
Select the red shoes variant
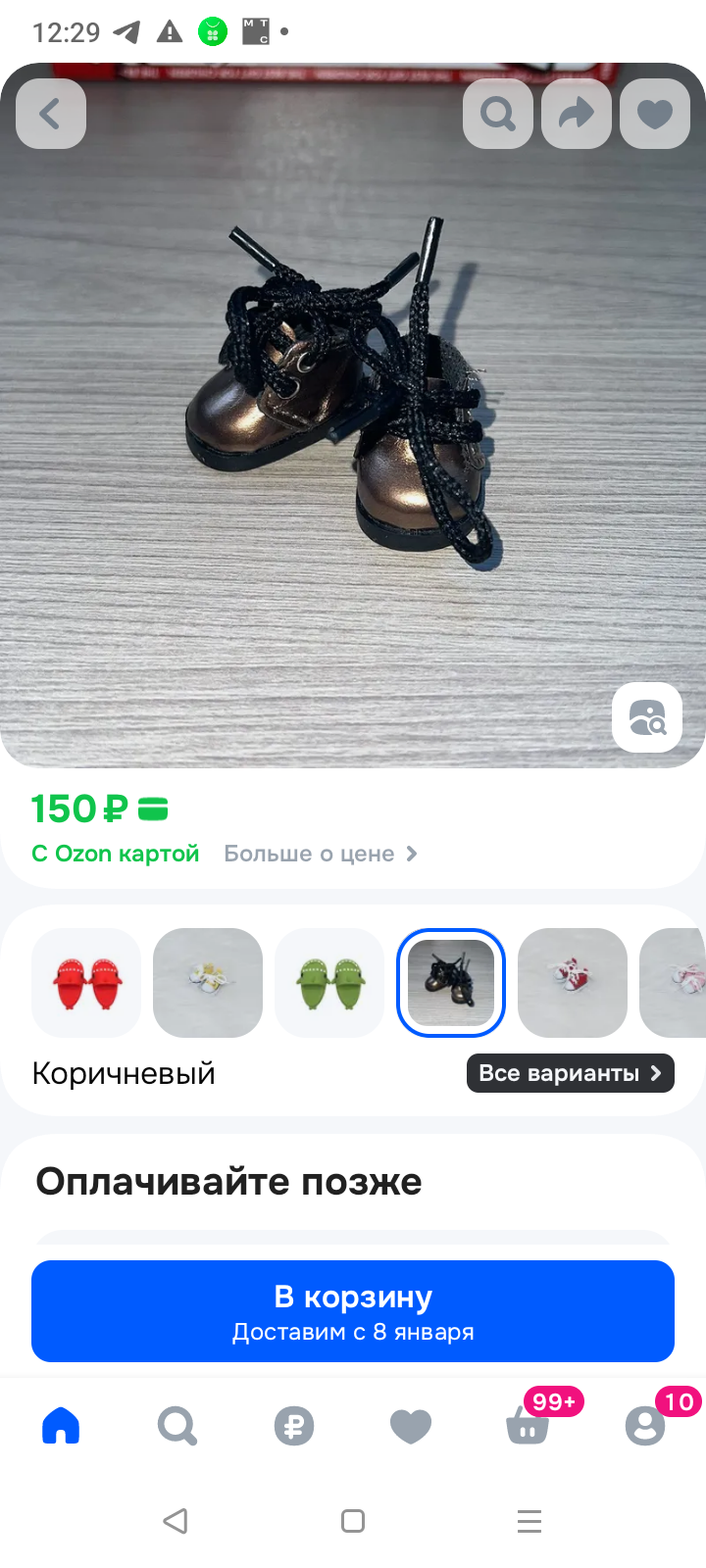click(x=86, y=983)
